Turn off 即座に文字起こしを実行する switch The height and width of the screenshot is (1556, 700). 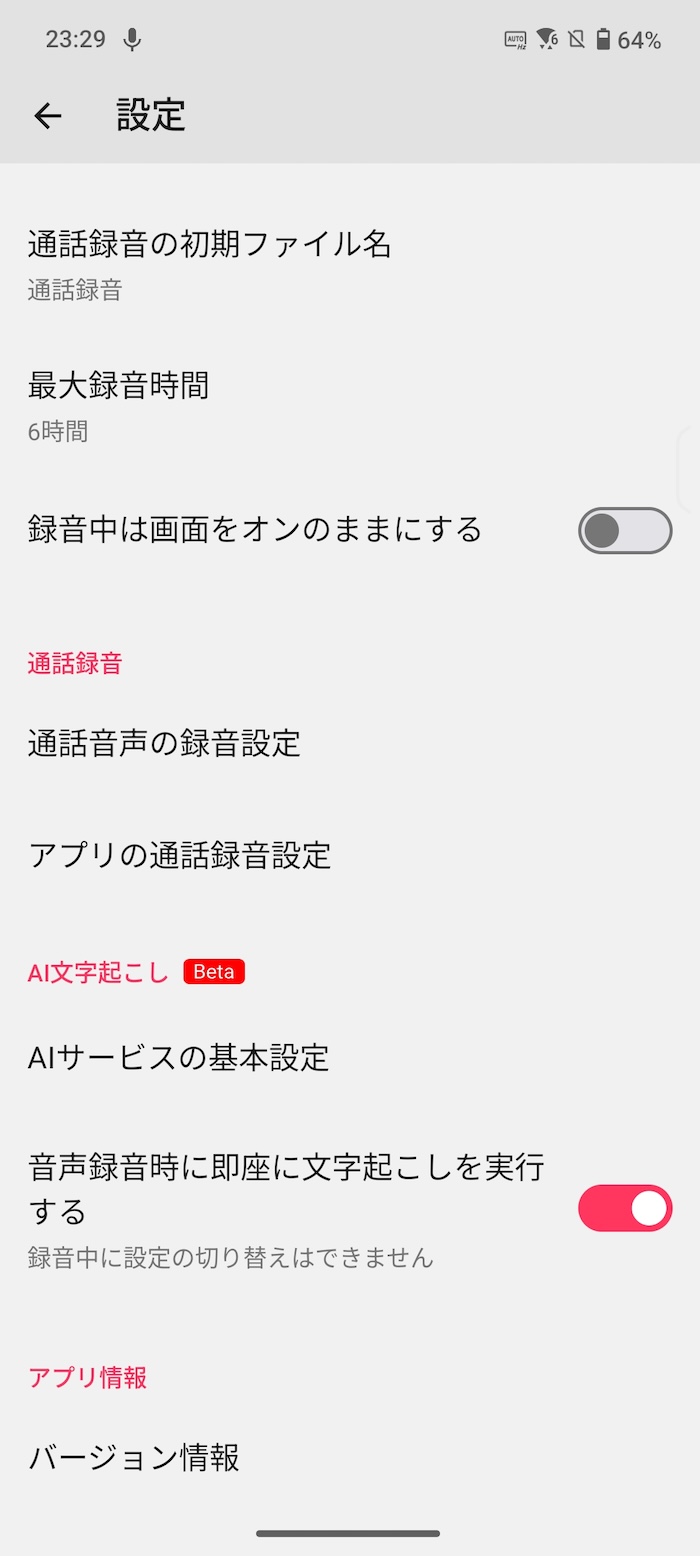[x=625, y=1208]
